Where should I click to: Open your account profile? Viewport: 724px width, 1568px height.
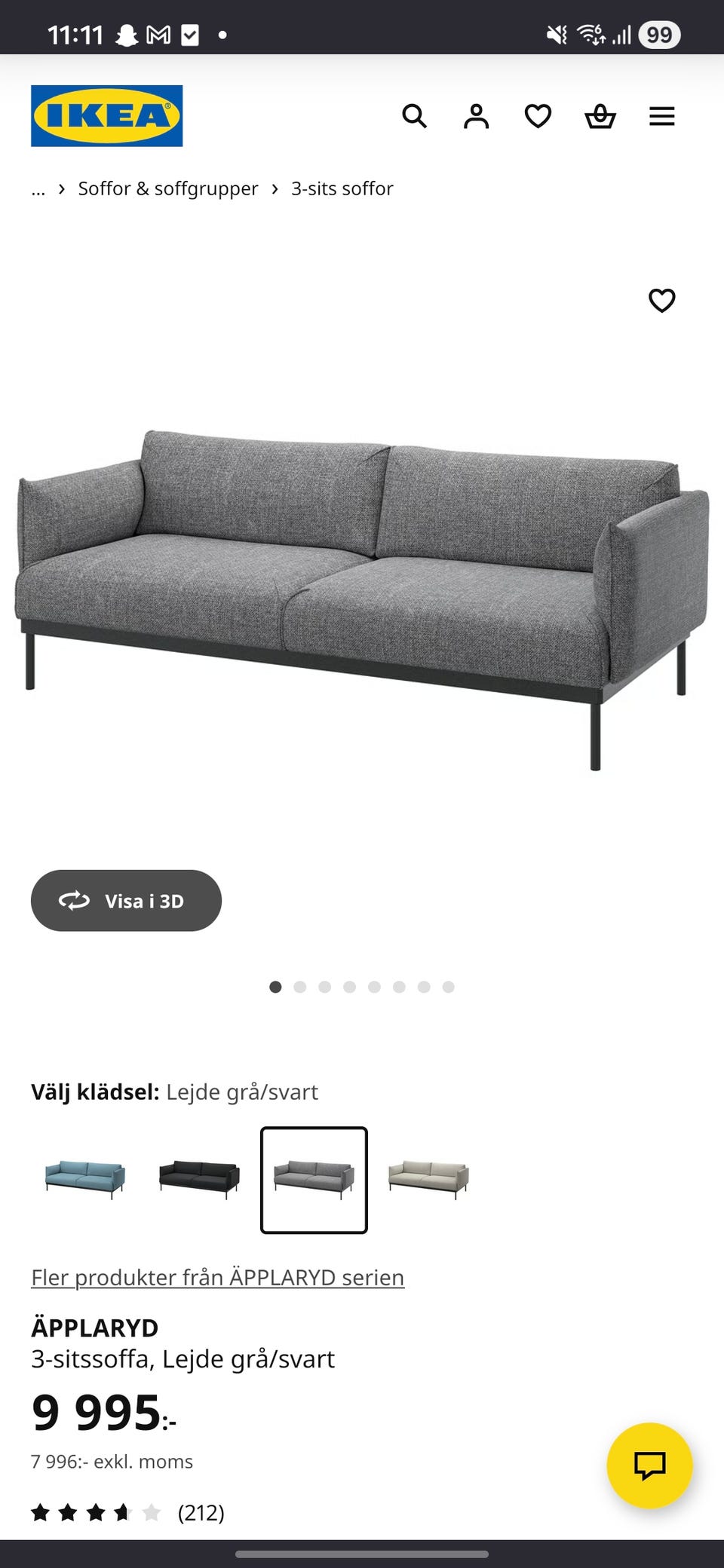476,117
